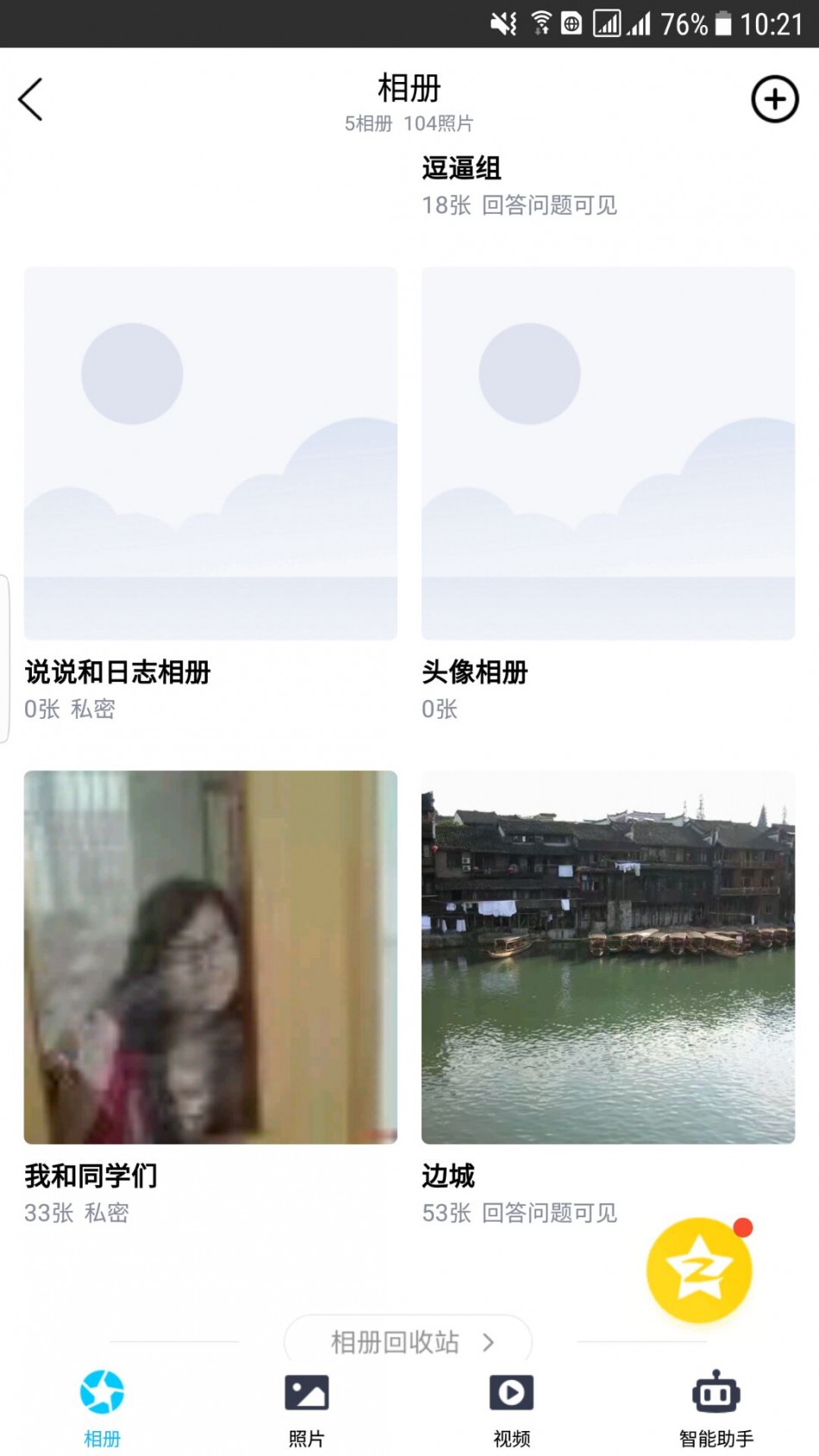Create a new album with plus icon
This screenshot has width=819, height=1456.
pyautogui.click(x=774, y=99)
